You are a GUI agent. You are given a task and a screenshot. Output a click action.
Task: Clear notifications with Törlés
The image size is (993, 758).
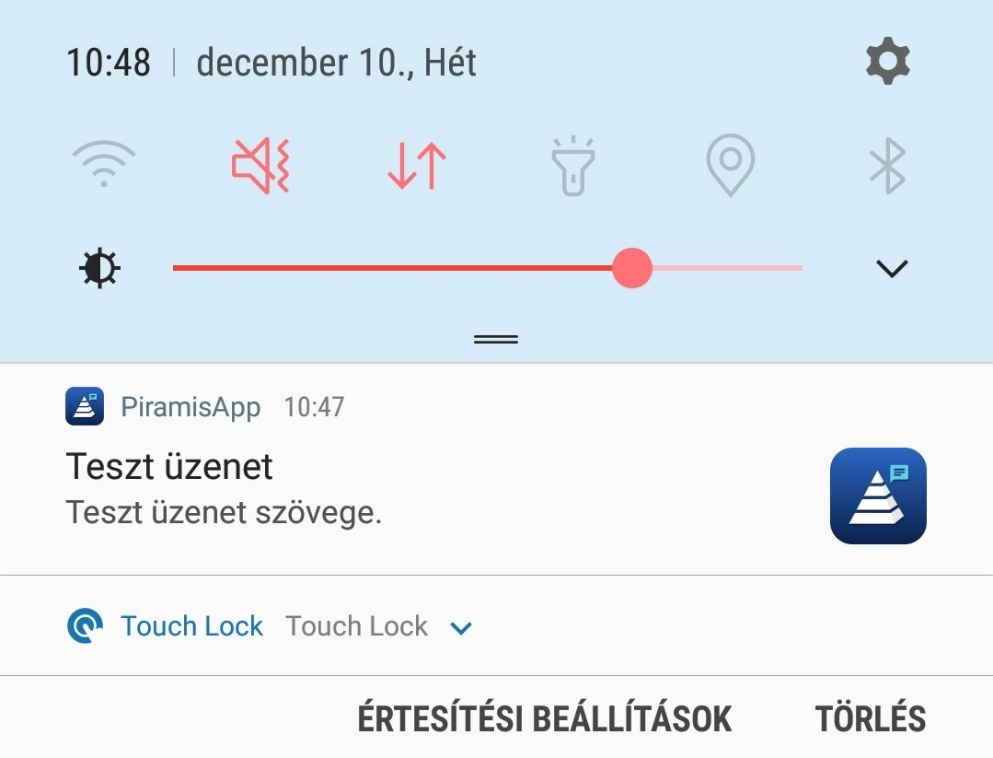(x=870, y=718)
